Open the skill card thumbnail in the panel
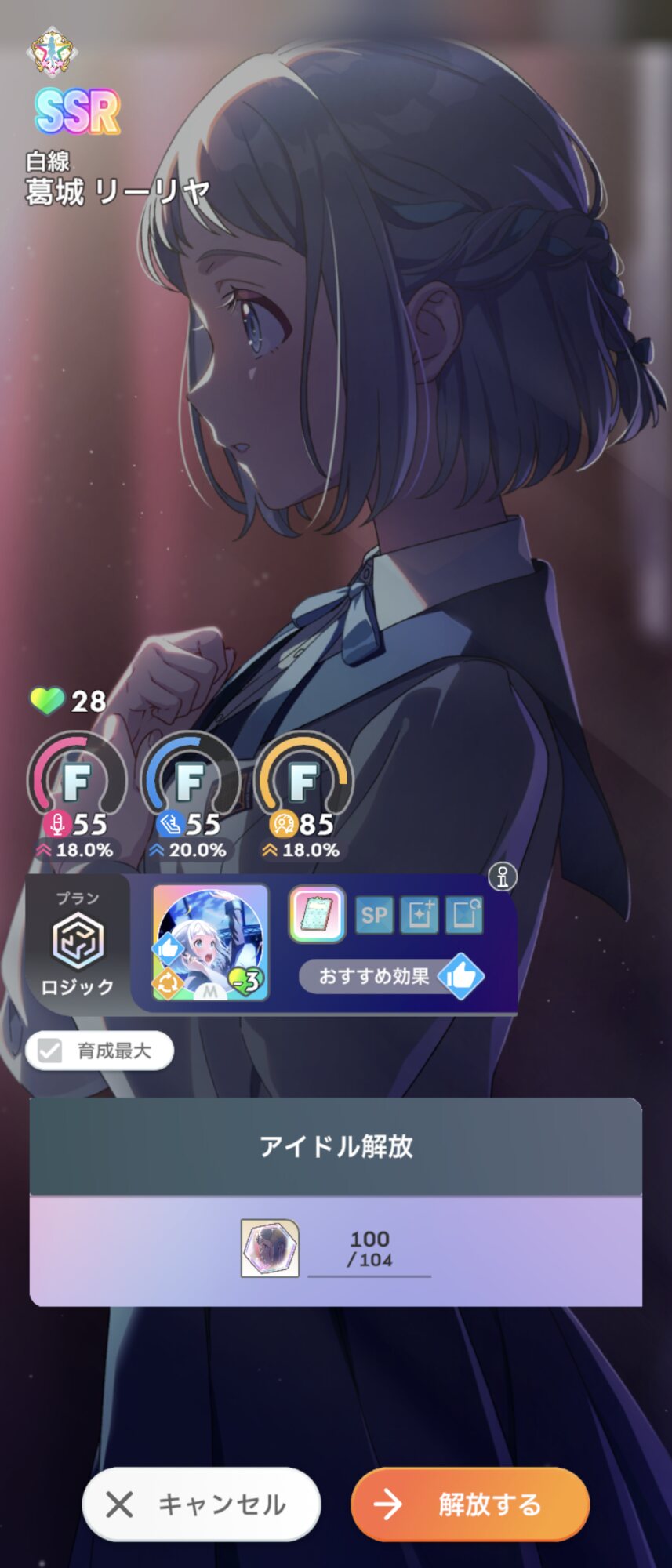This screenshot has width=672, height=1568. [x=210, y=943]
